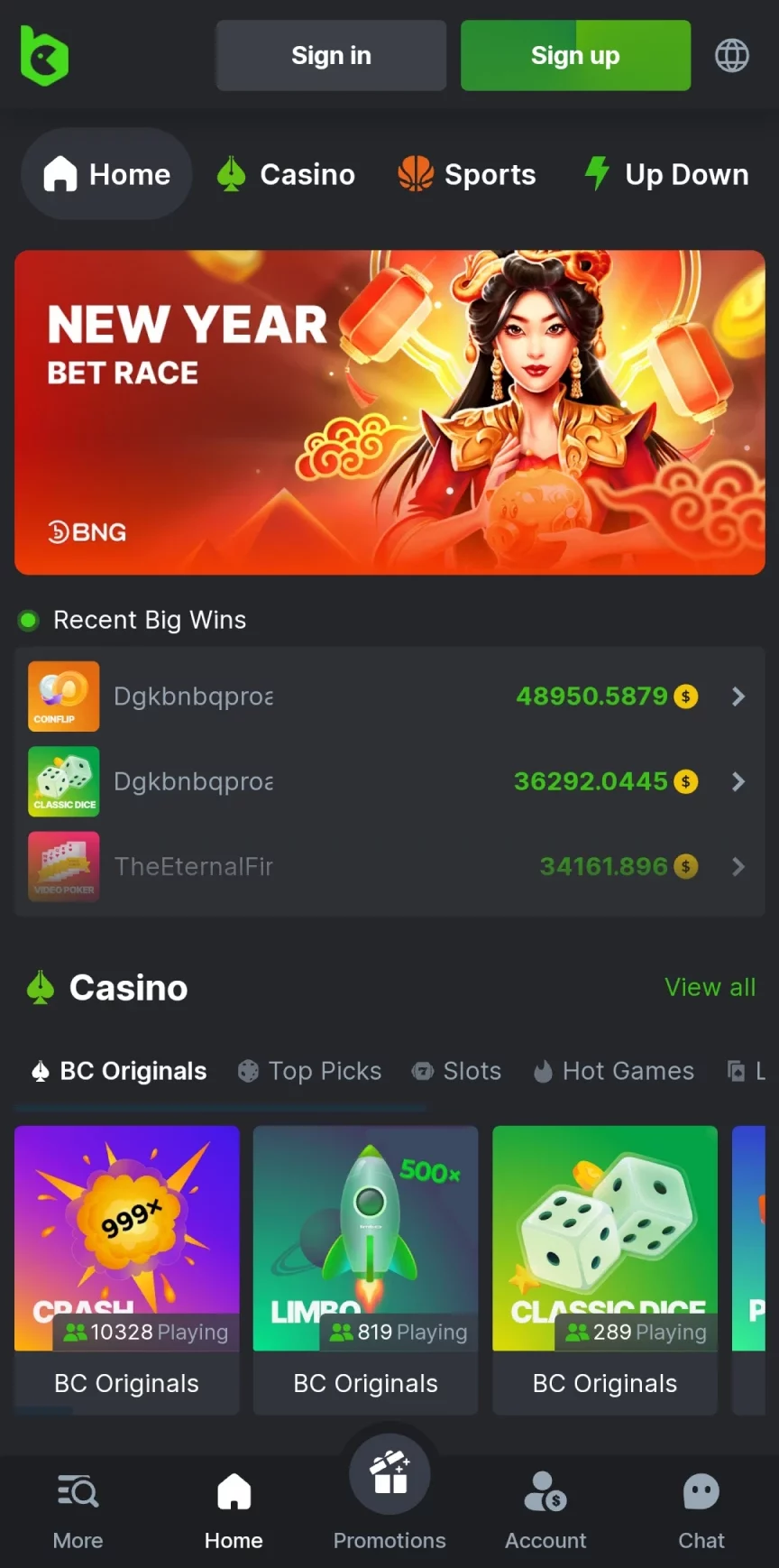Image resolution: width=779 pixels, height=1568 pixels.
Task: Open the Up Down tab
Action: (666, 174)
